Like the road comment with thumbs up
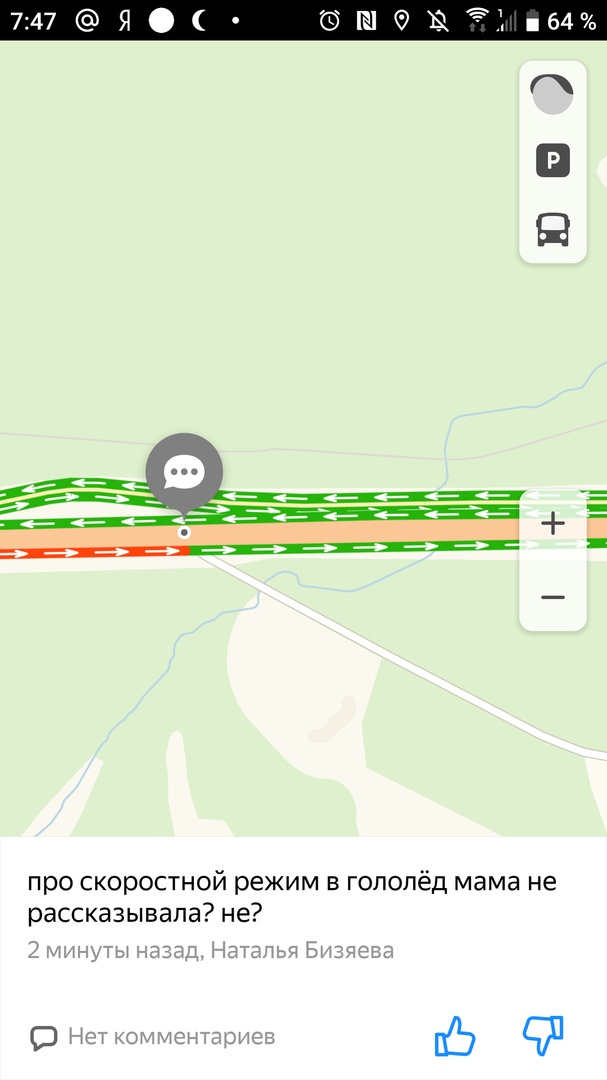 [x=455, y=1036]
